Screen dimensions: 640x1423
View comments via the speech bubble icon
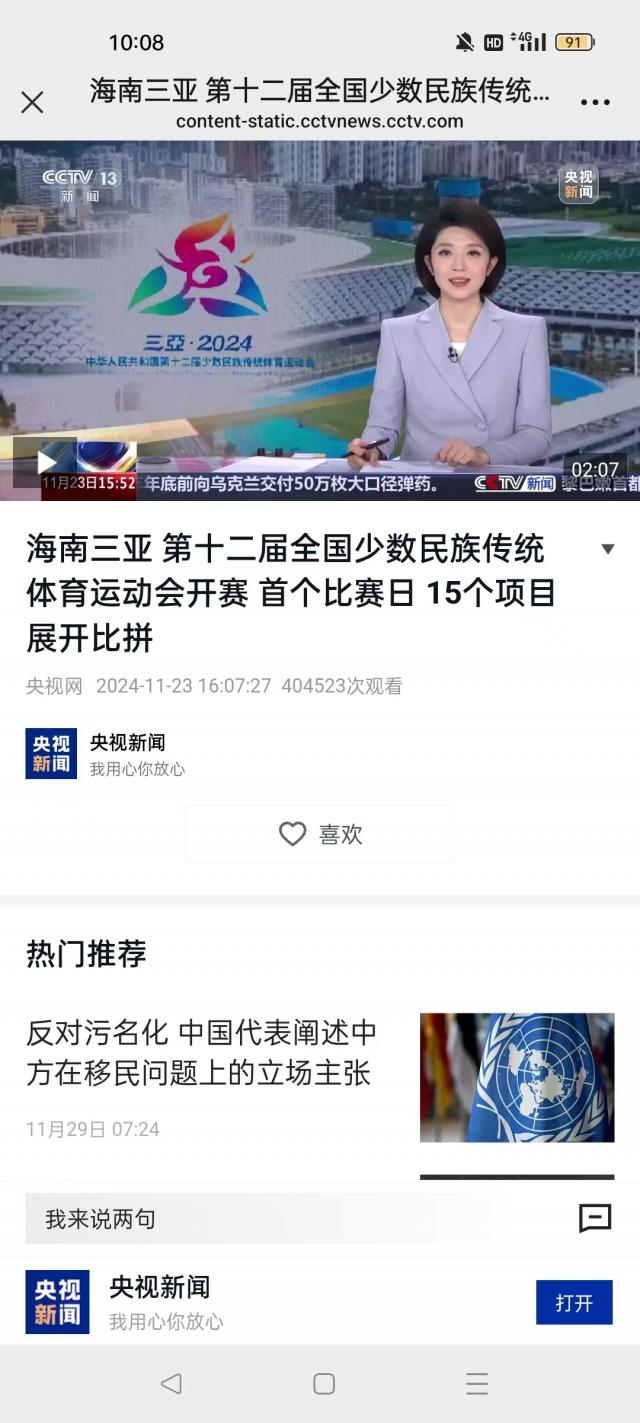click(x=595, y=1218)
